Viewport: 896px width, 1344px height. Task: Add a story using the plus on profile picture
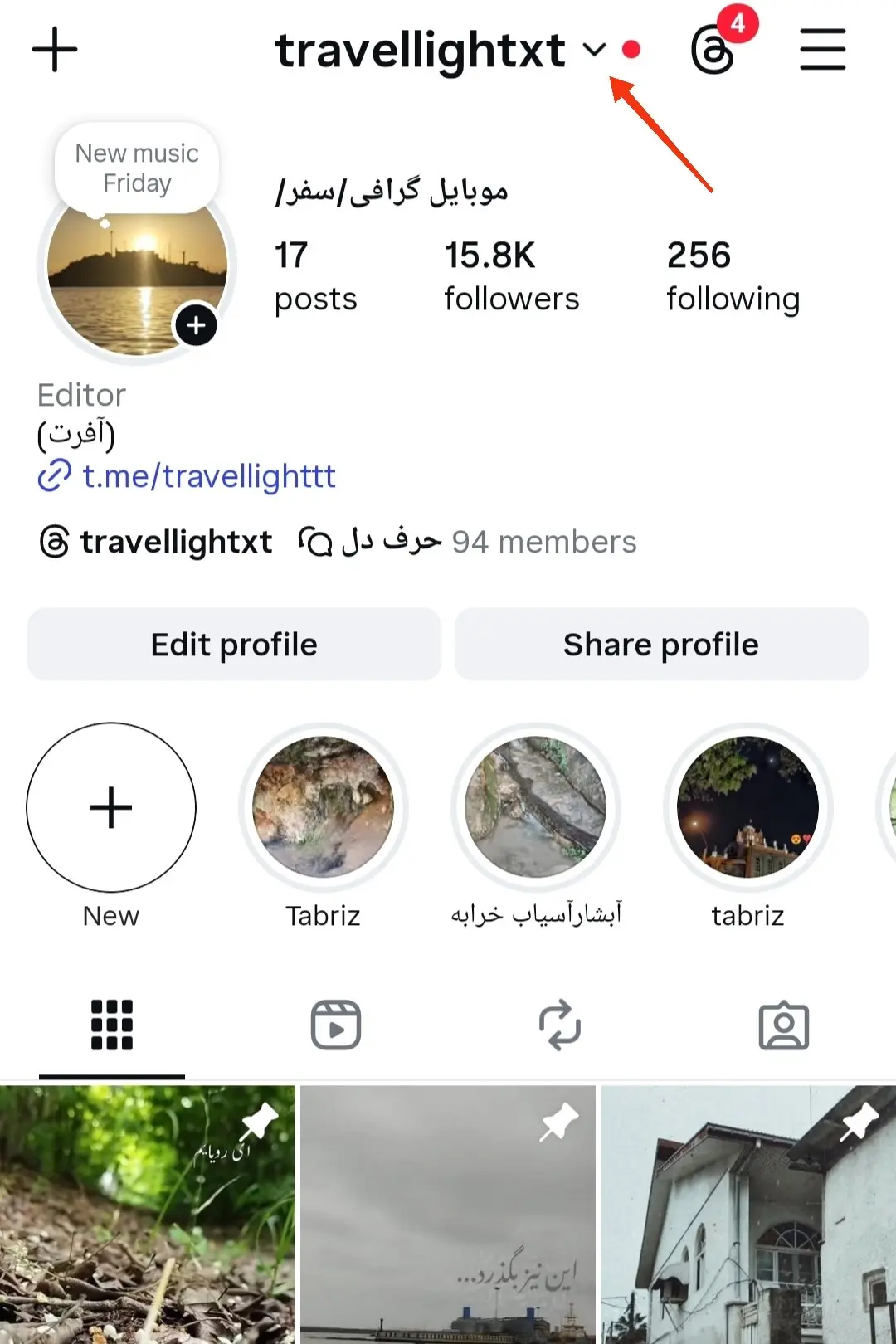point(196,326)
